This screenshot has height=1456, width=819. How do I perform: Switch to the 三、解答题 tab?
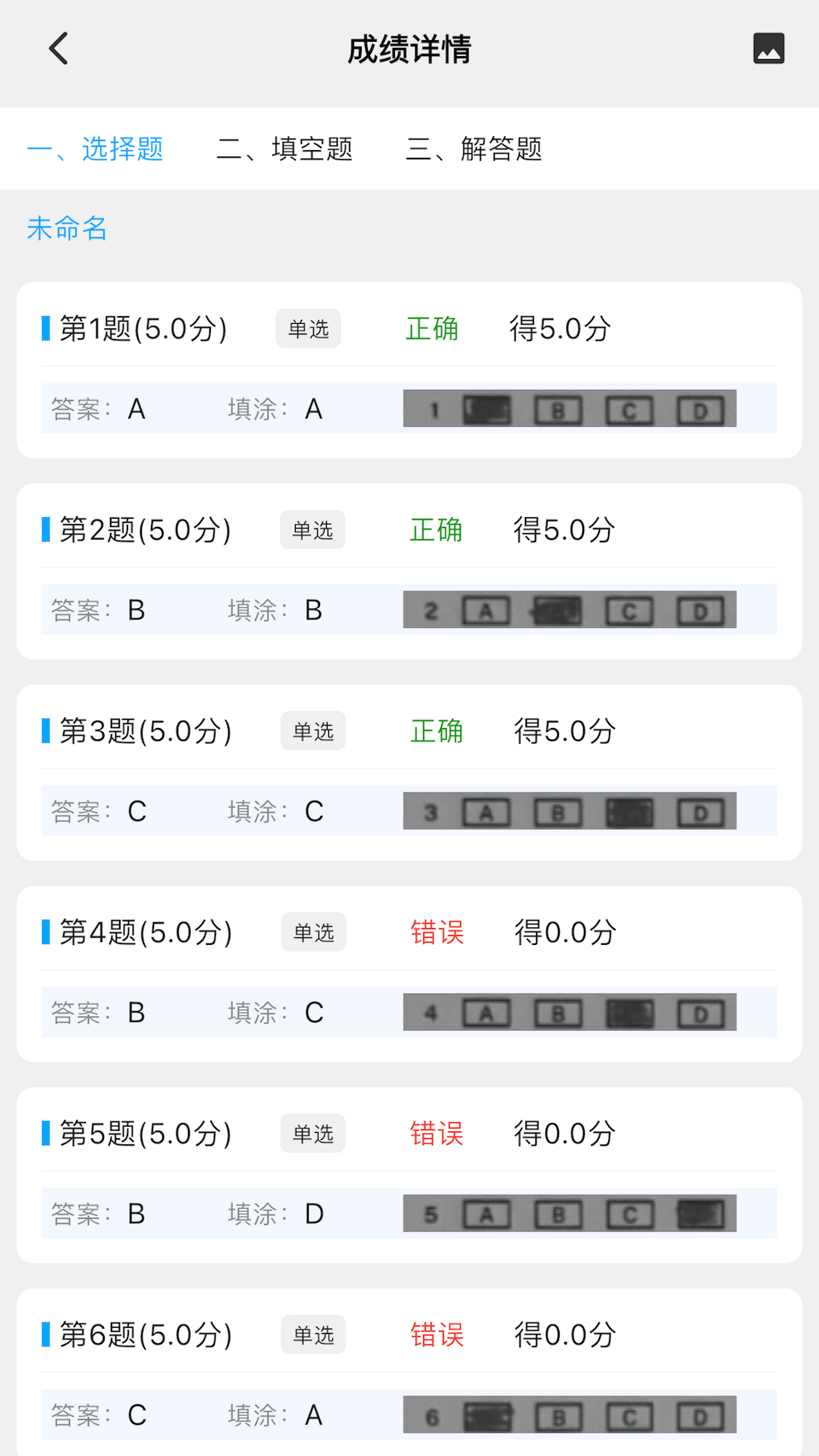[475, 149]
